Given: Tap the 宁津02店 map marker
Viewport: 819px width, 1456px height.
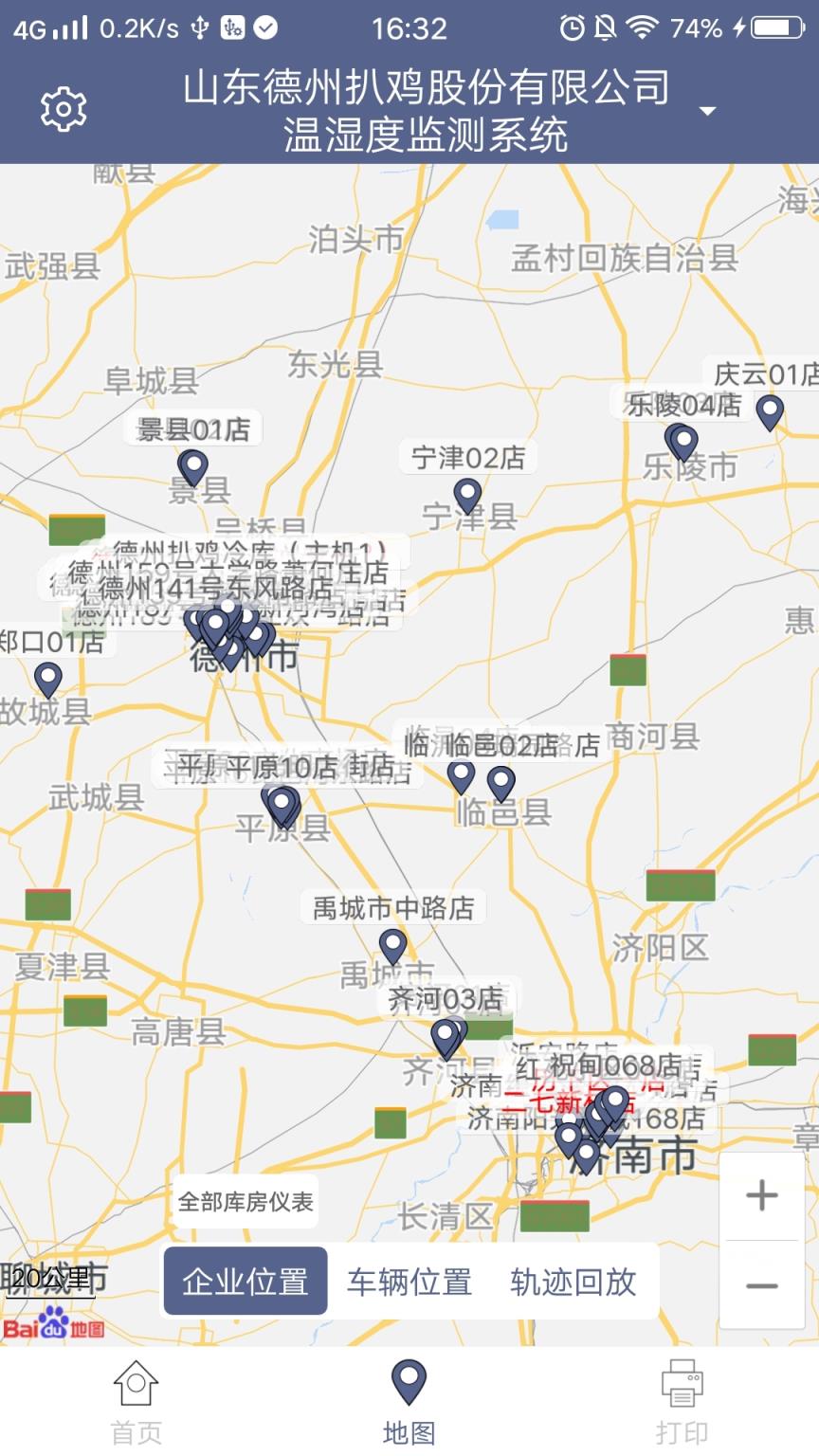Looking at the screenshot, I should click(x=467, y=495).
